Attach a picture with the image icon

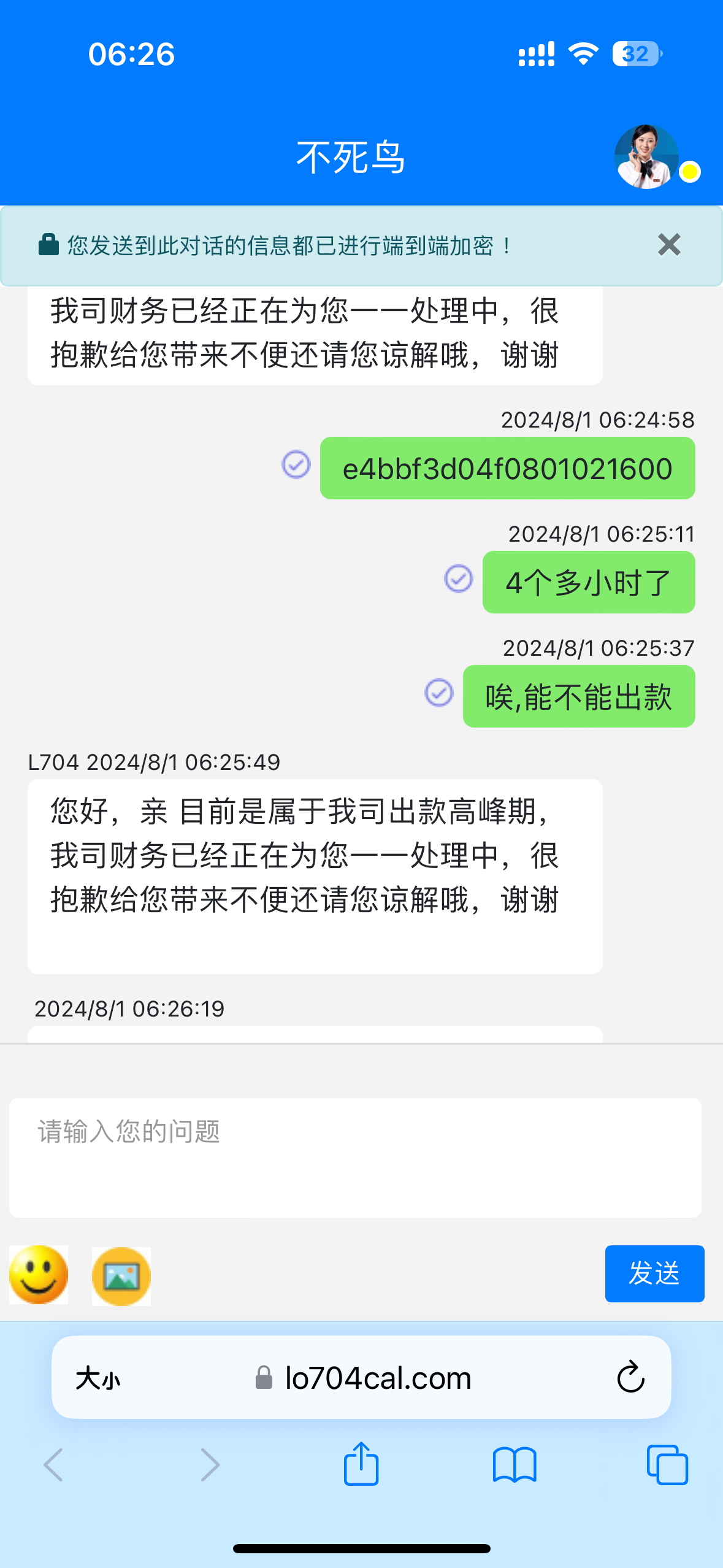[121, 1276]
